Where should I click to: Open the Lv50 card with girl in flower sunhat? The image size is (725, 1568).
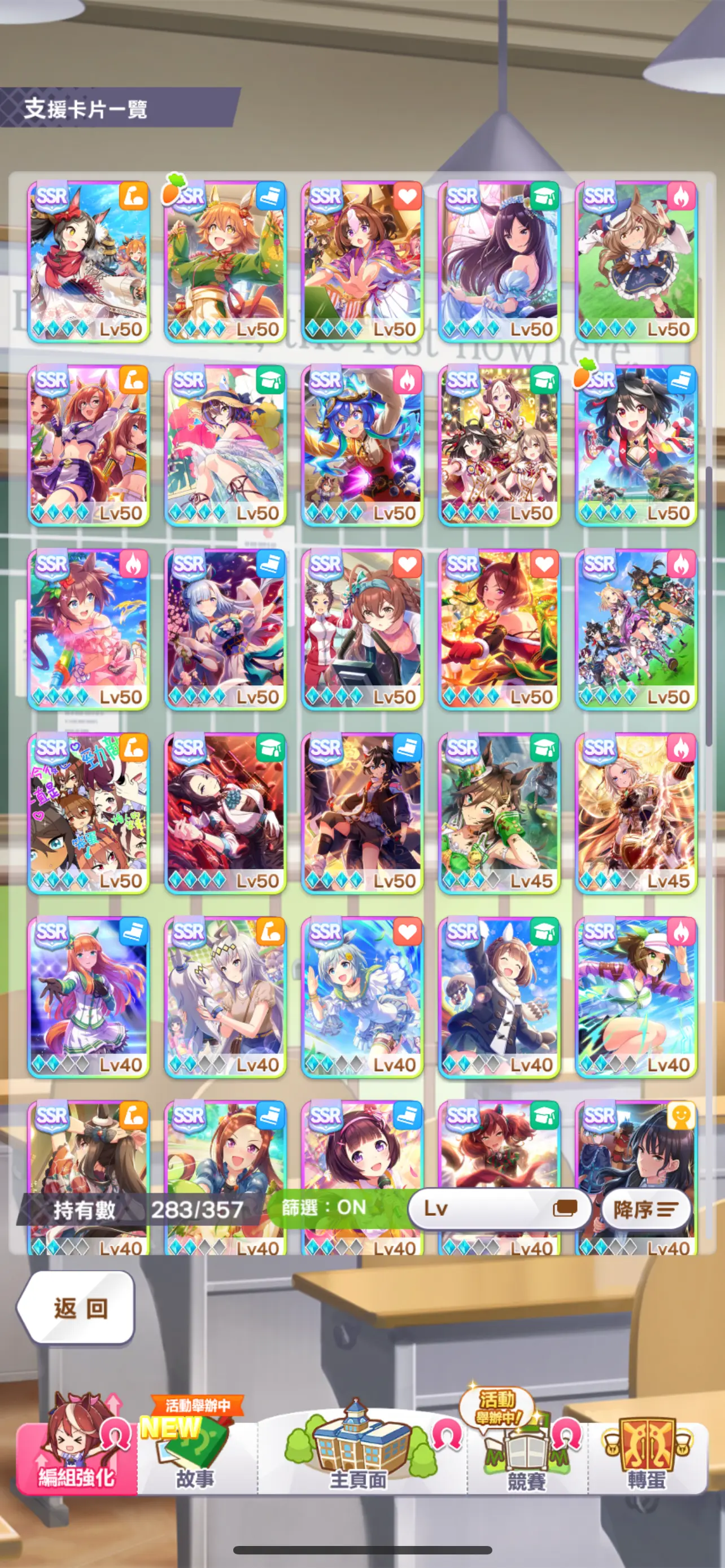pyautogui.click(x=225, y=445)
